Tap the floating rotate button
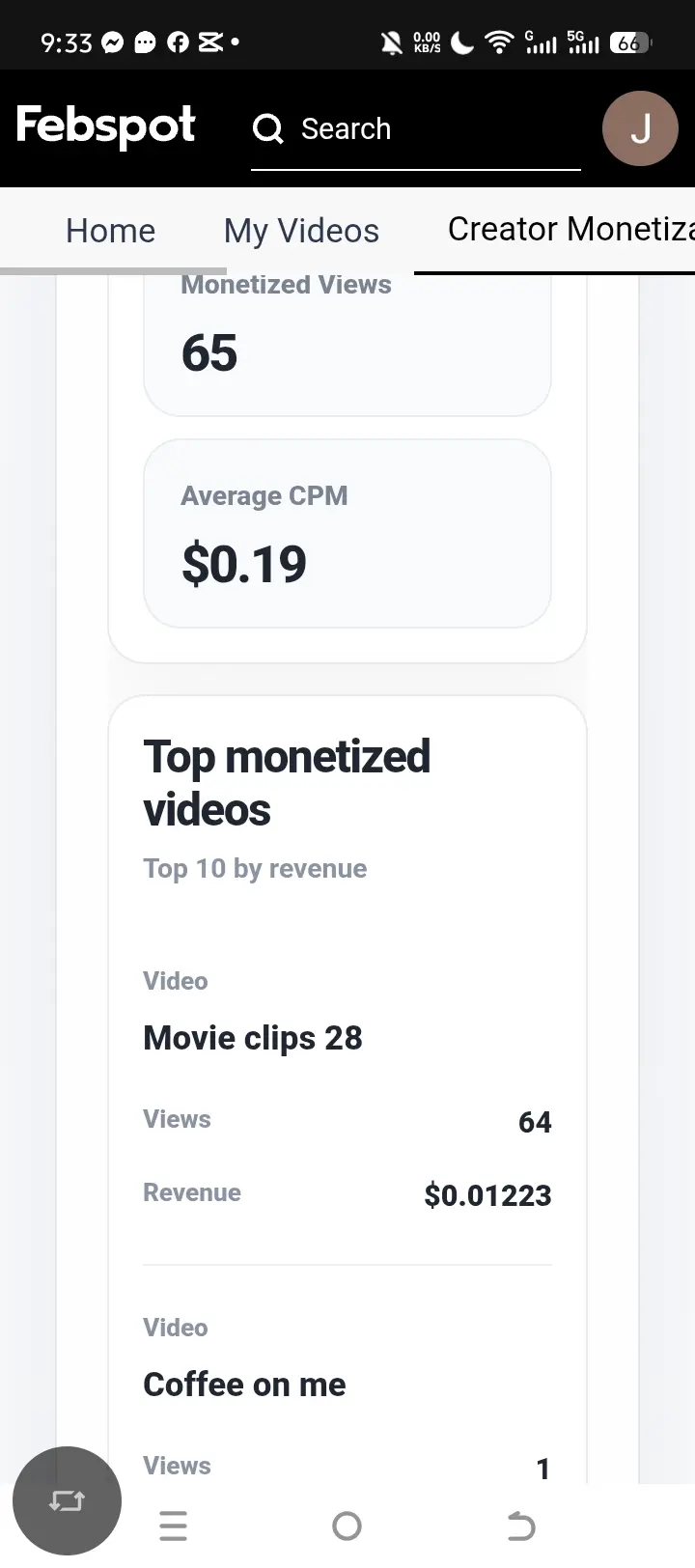Image resolution: width=695 pixels, height=1568 pixels. 67,1500
